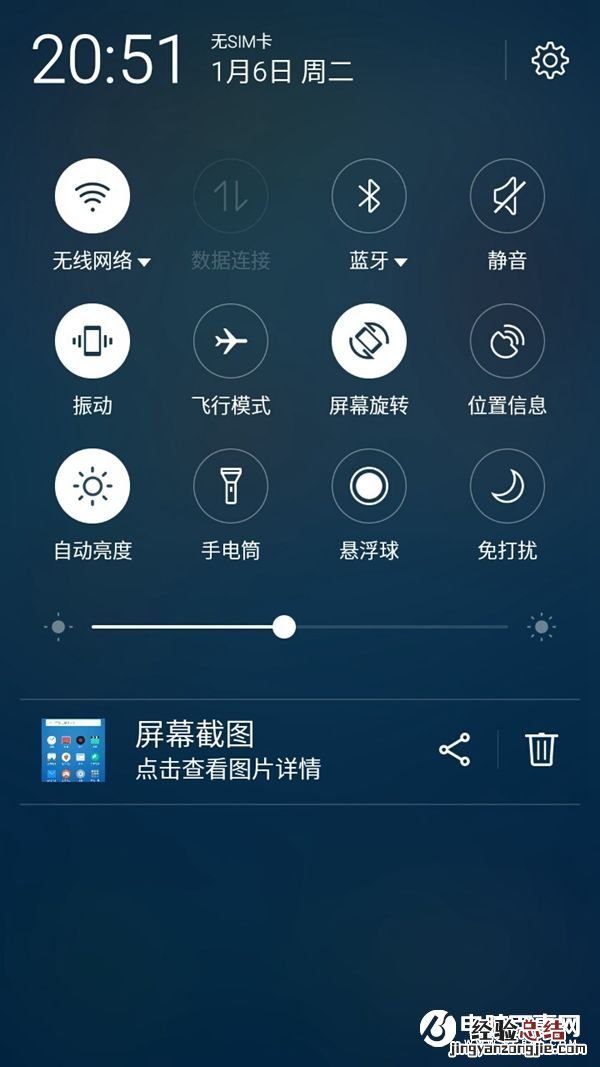Screen dimensions: 600x1067
Task: Turn off 自动亮度 auto brightness
Action: [92, 486]
